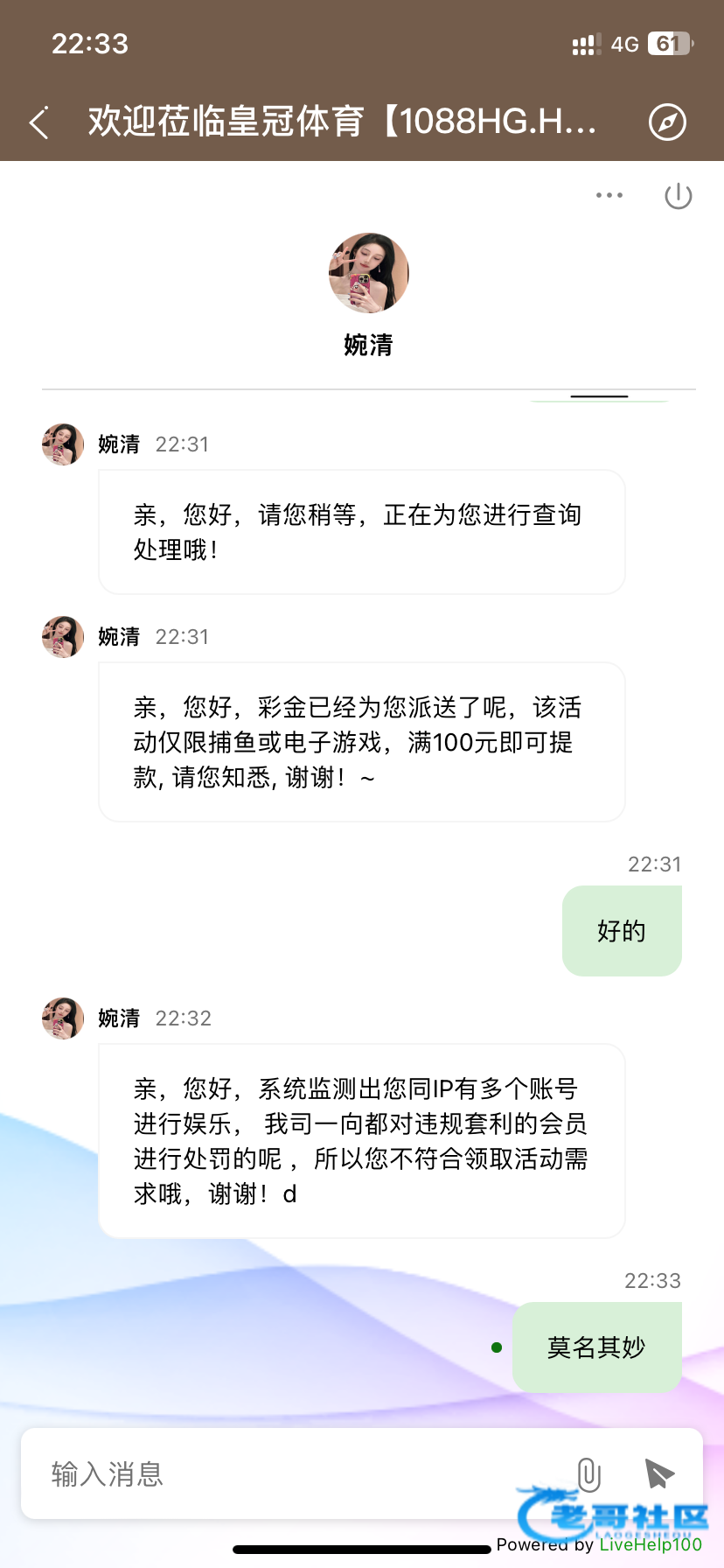This screenshot has width=724, height=1568.
Task: Go back using the header arrow
Action: [38, 122]
